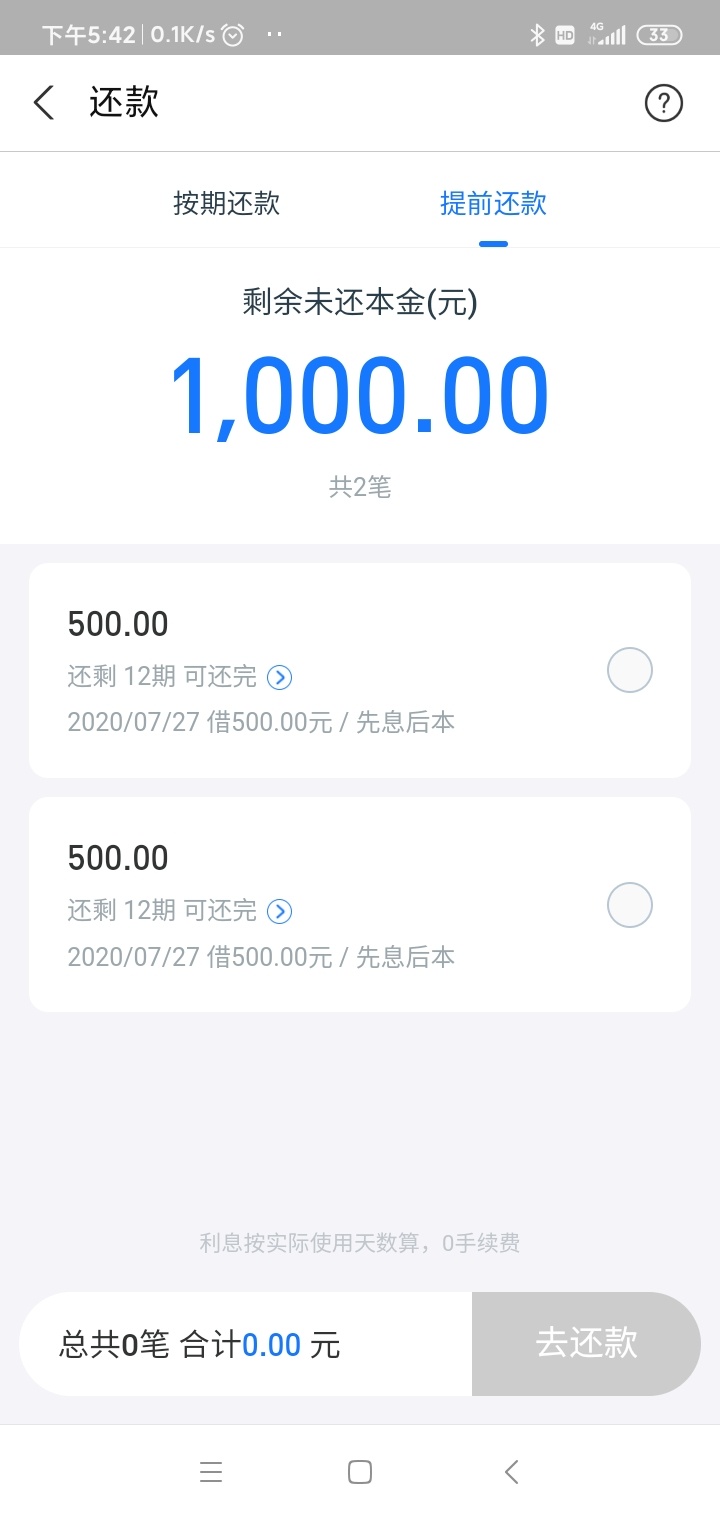Switch to the 按期还款 tab
The height and width of the screenshot is (1520, 720).
pyautogui.click(x=227, y=203)
